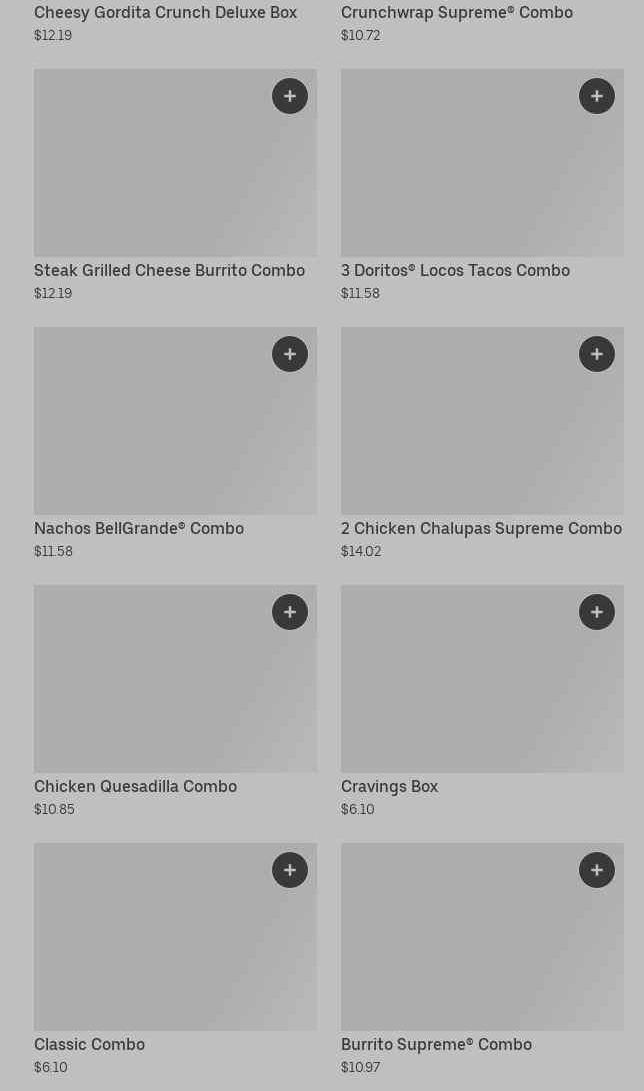This screenshot has width=644, height=1091.
Task: View 3 Doritos Locos Tacos Combo details
Action: pos(455,271)
